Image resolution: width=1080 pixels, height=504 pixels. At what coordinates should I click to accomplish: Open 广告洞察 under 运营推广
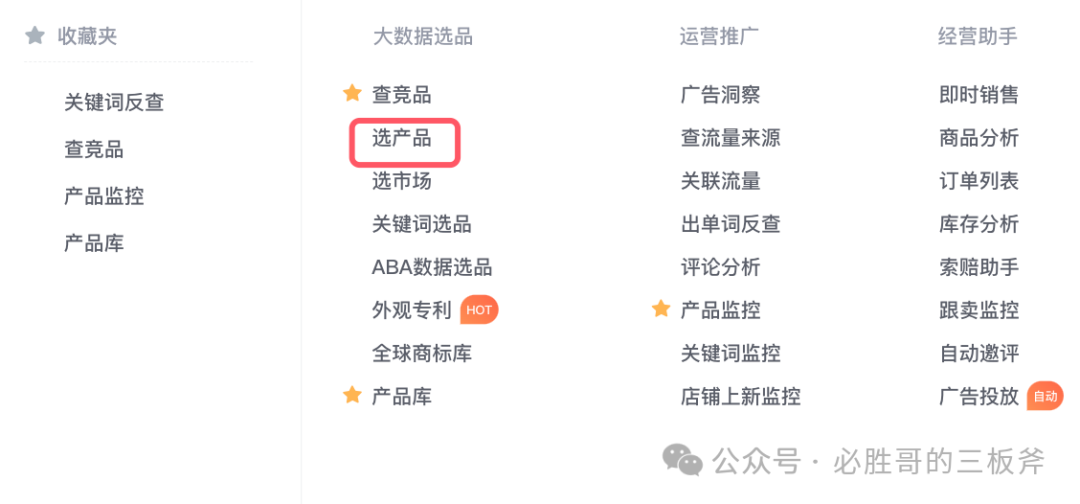(x=720, y=95)
